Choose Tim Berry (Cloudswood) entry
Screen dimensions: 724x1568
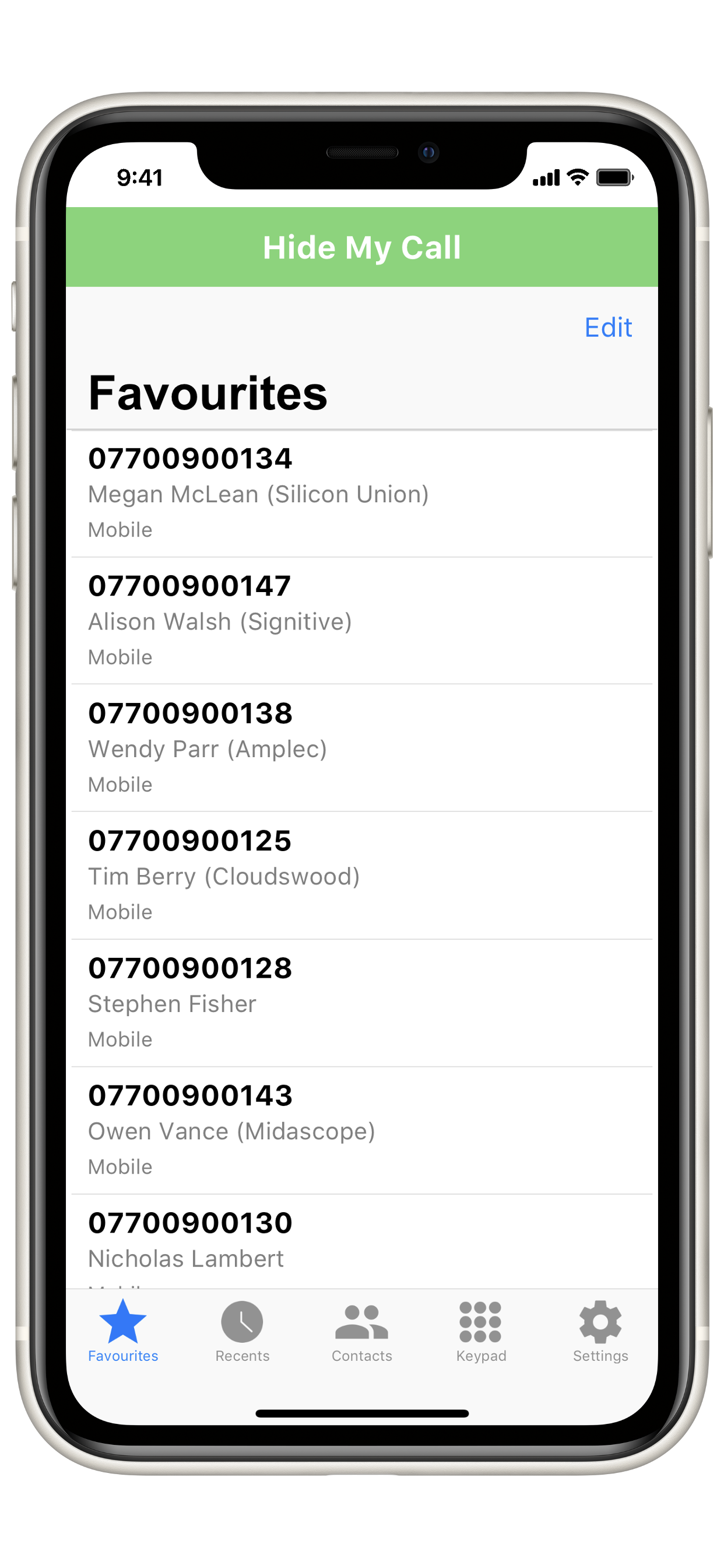click(x=362, y=876)
